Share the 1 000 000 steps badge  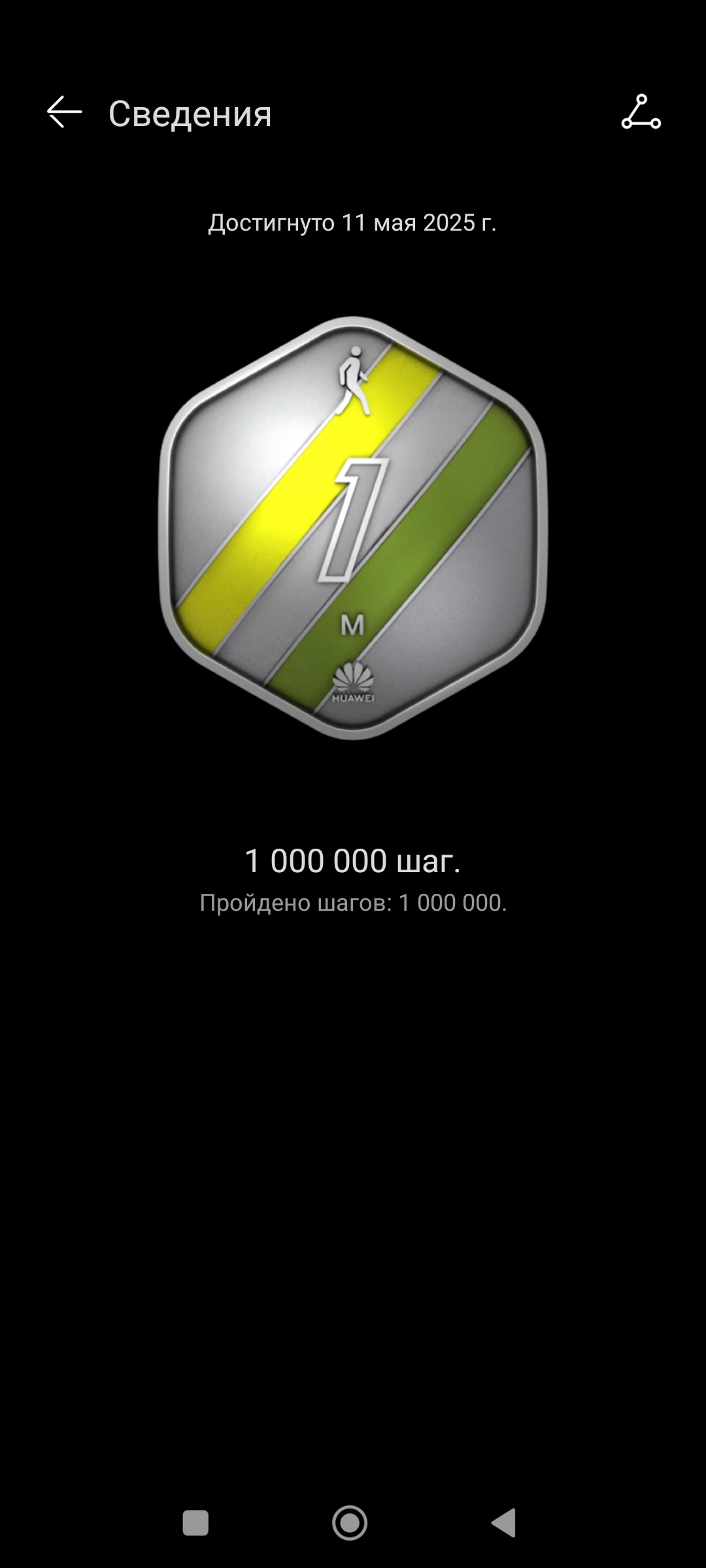[x=641, y=112]
